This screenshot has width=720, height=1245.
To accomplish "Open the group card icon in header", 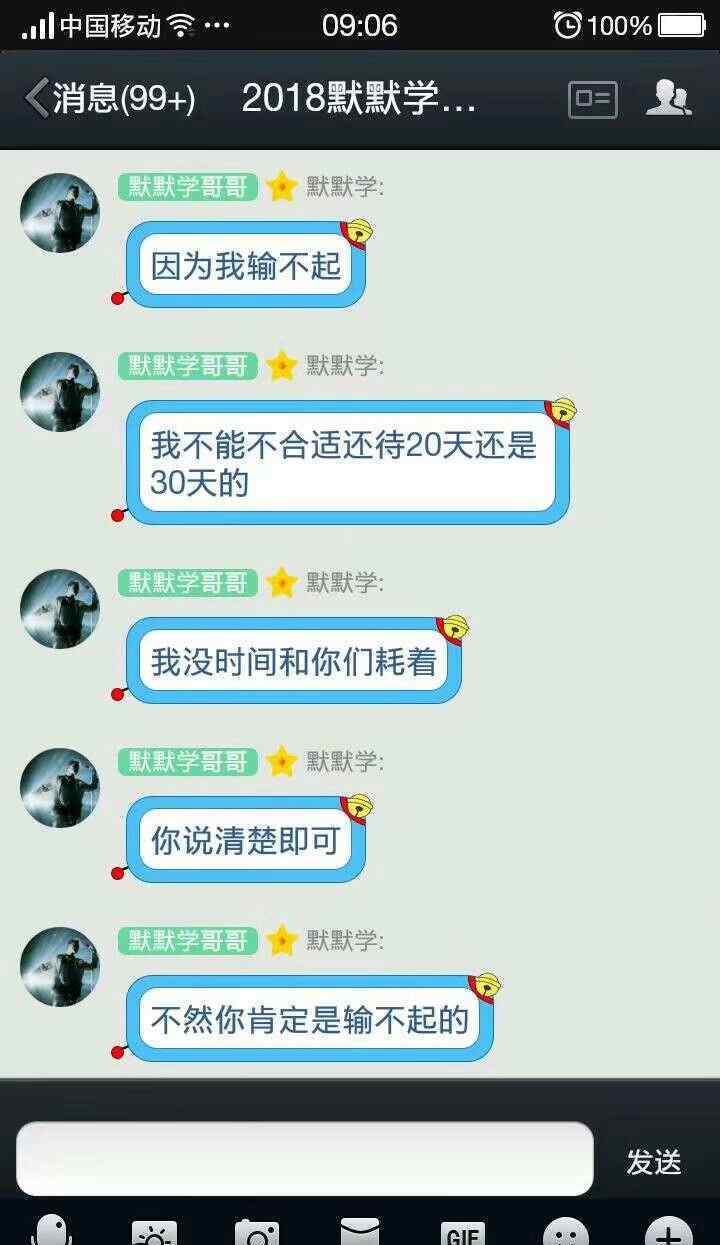I will [x=592, y=99].
